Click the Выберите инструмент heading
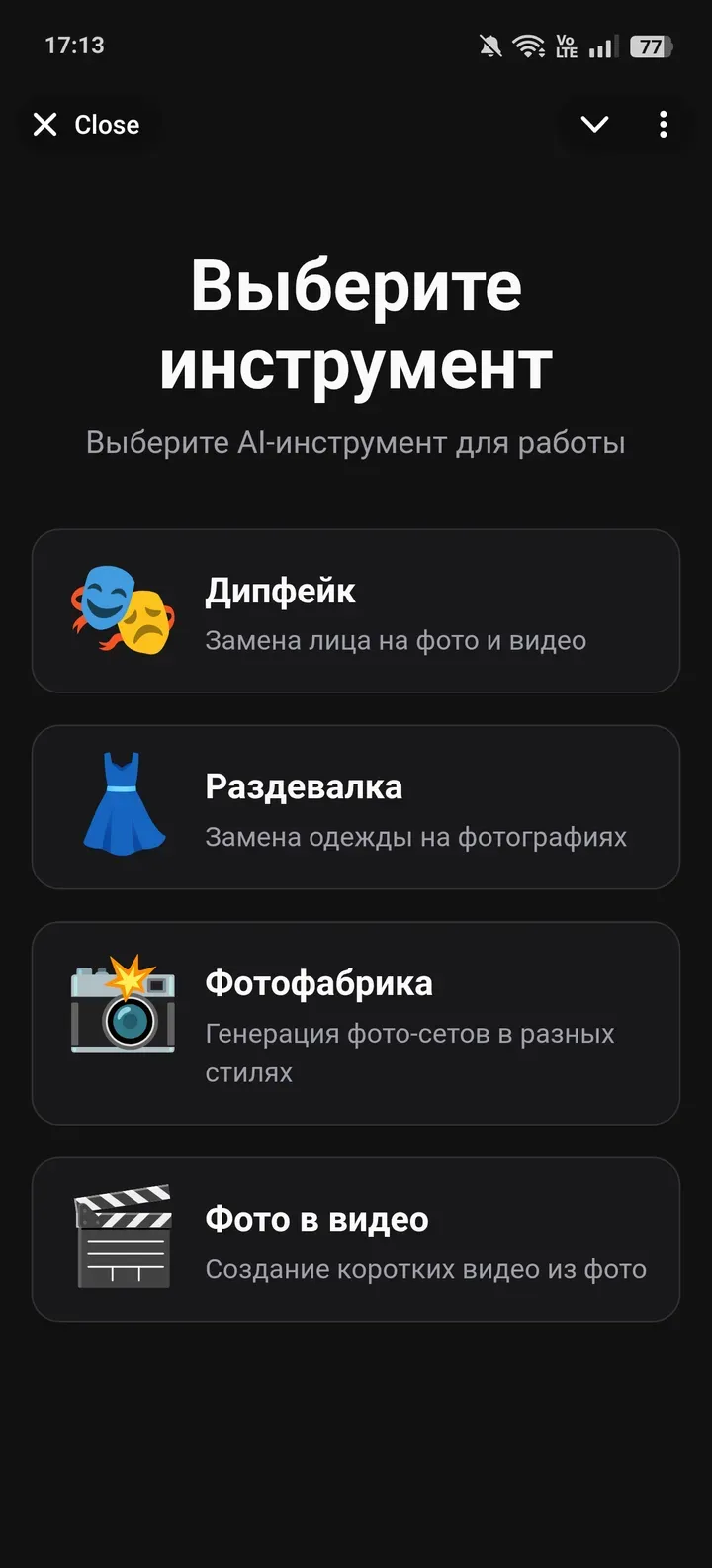The width and height of the screenshot is (712, 1568). point(356,326)
